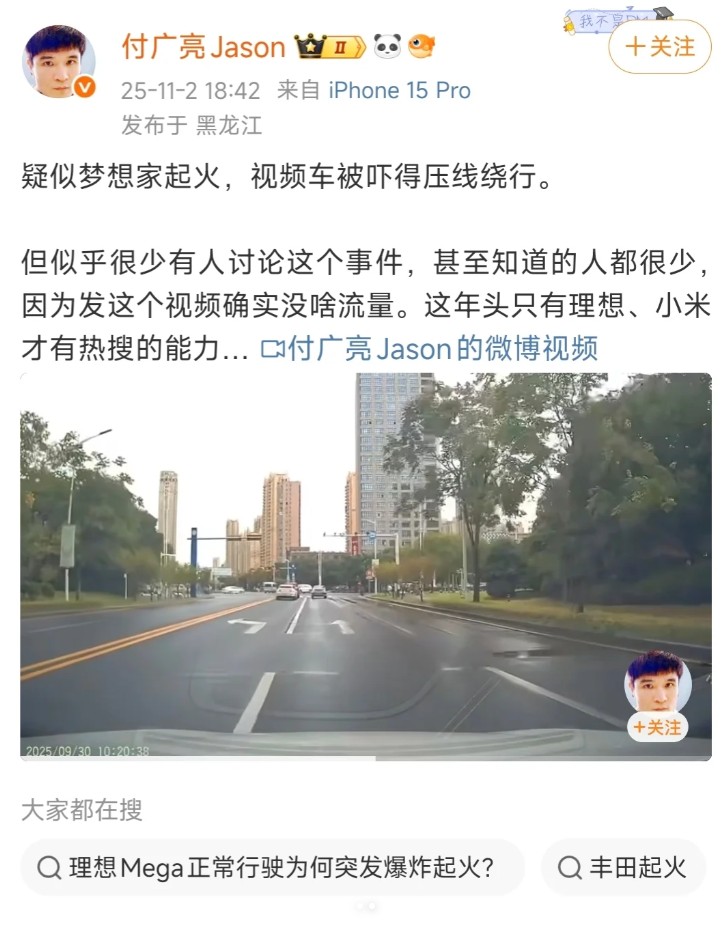Search the 丰田起火 suggestion
This screenshot has width=728, height=928.
(623, 867)
